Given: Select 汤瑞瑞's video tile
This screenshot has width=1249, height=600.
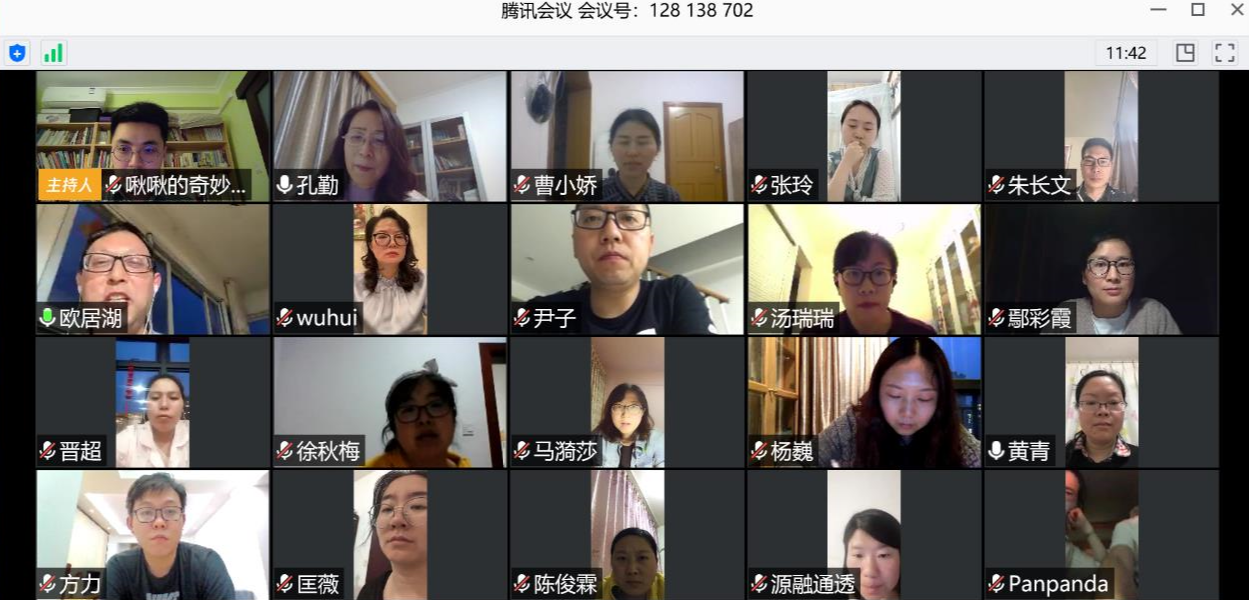Looking at the screenshot, I should click(x=864, y=268).
